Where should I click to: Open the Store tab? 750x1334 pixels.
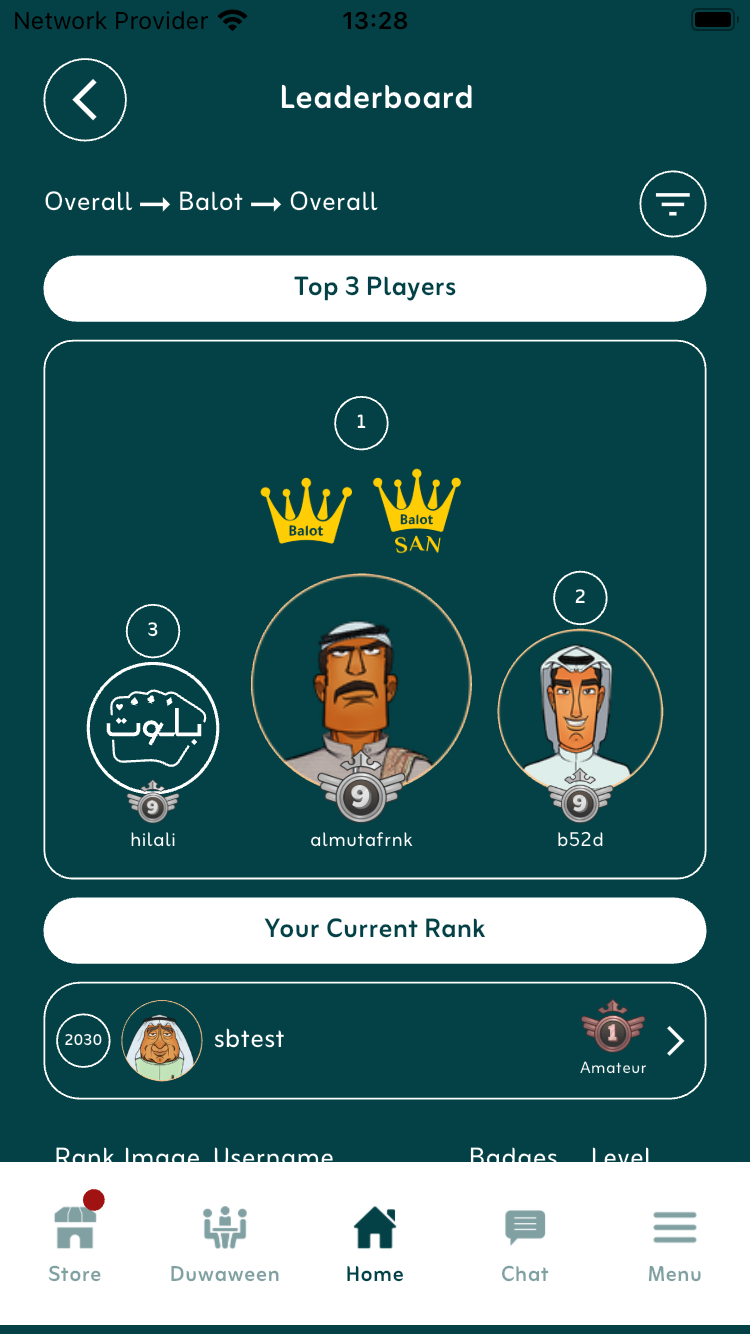[x=75, y=1243]
